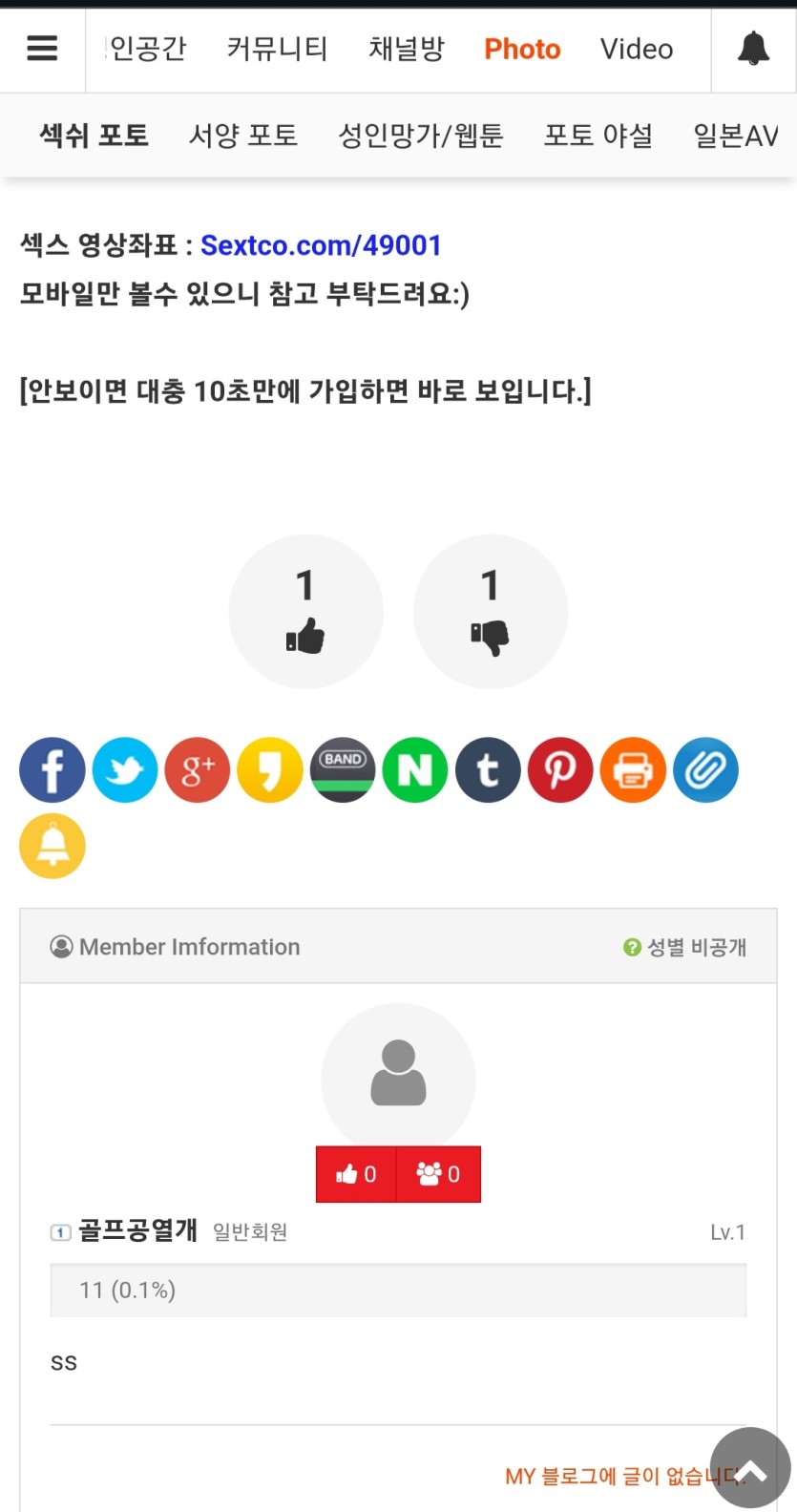Switch to the Video tab
The width and height of the screenshot is (797, 1512).
(x=636, y=49)
